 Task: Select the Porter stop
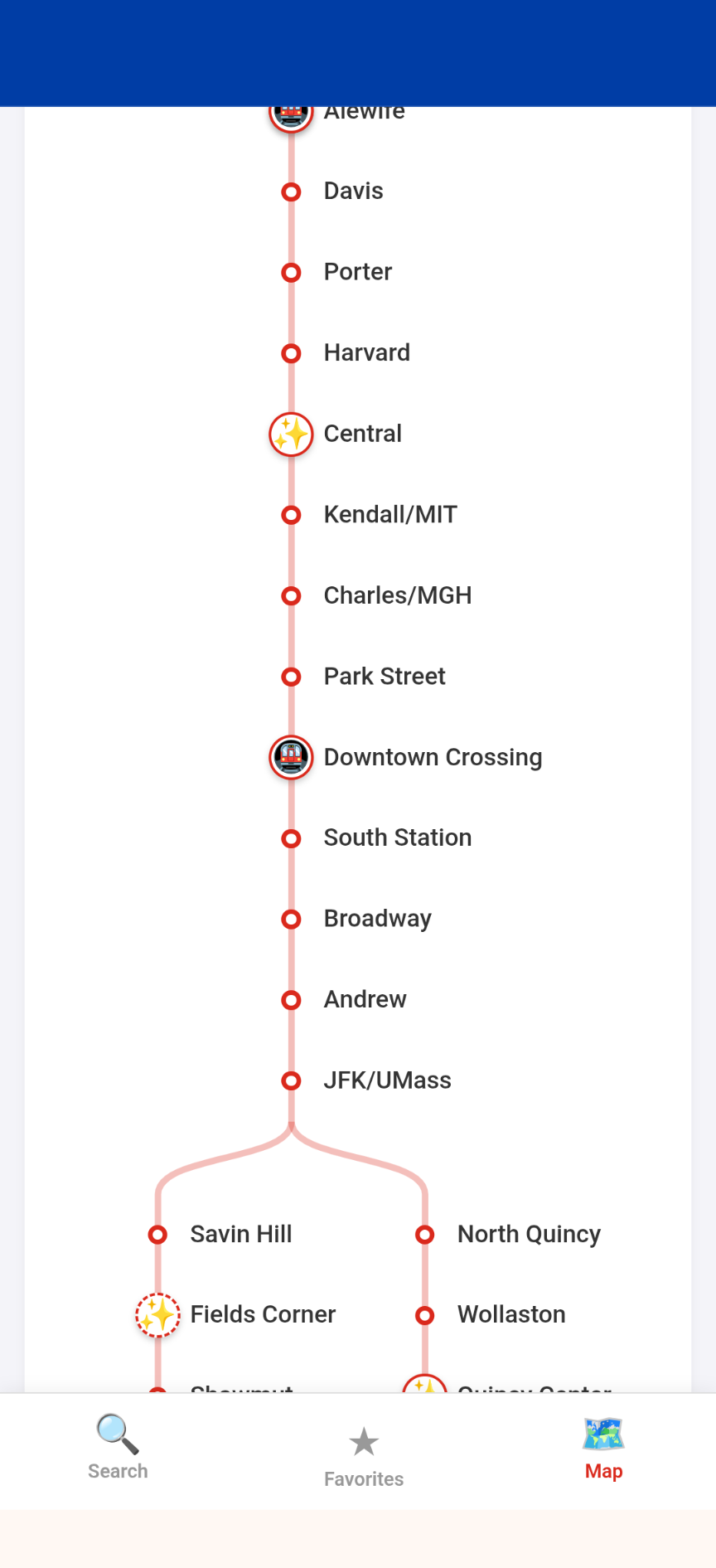point(357,272)
